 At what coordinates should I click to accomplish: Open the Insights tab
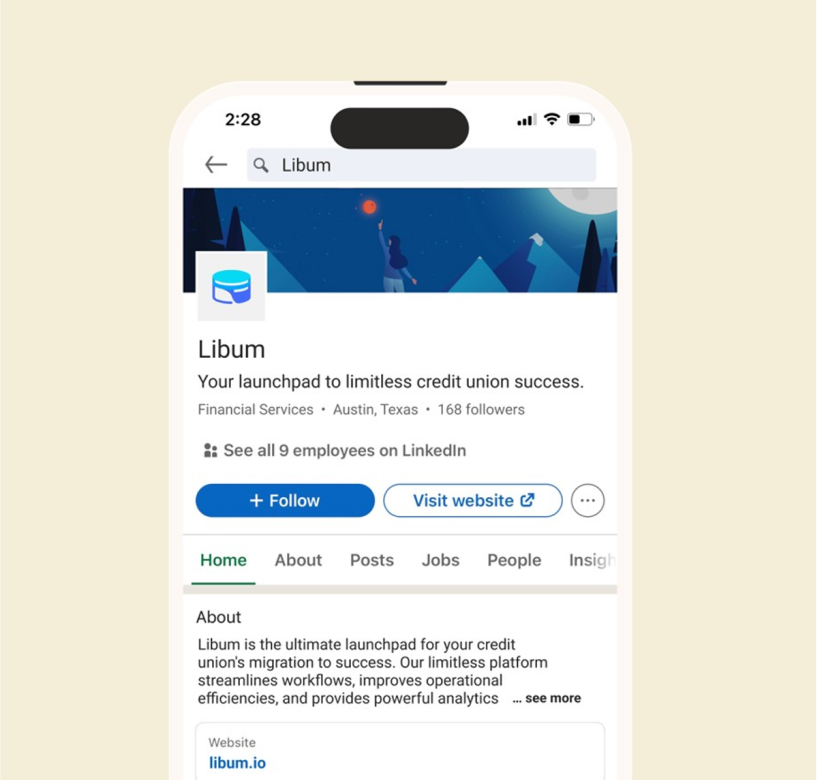click(590, 560)
